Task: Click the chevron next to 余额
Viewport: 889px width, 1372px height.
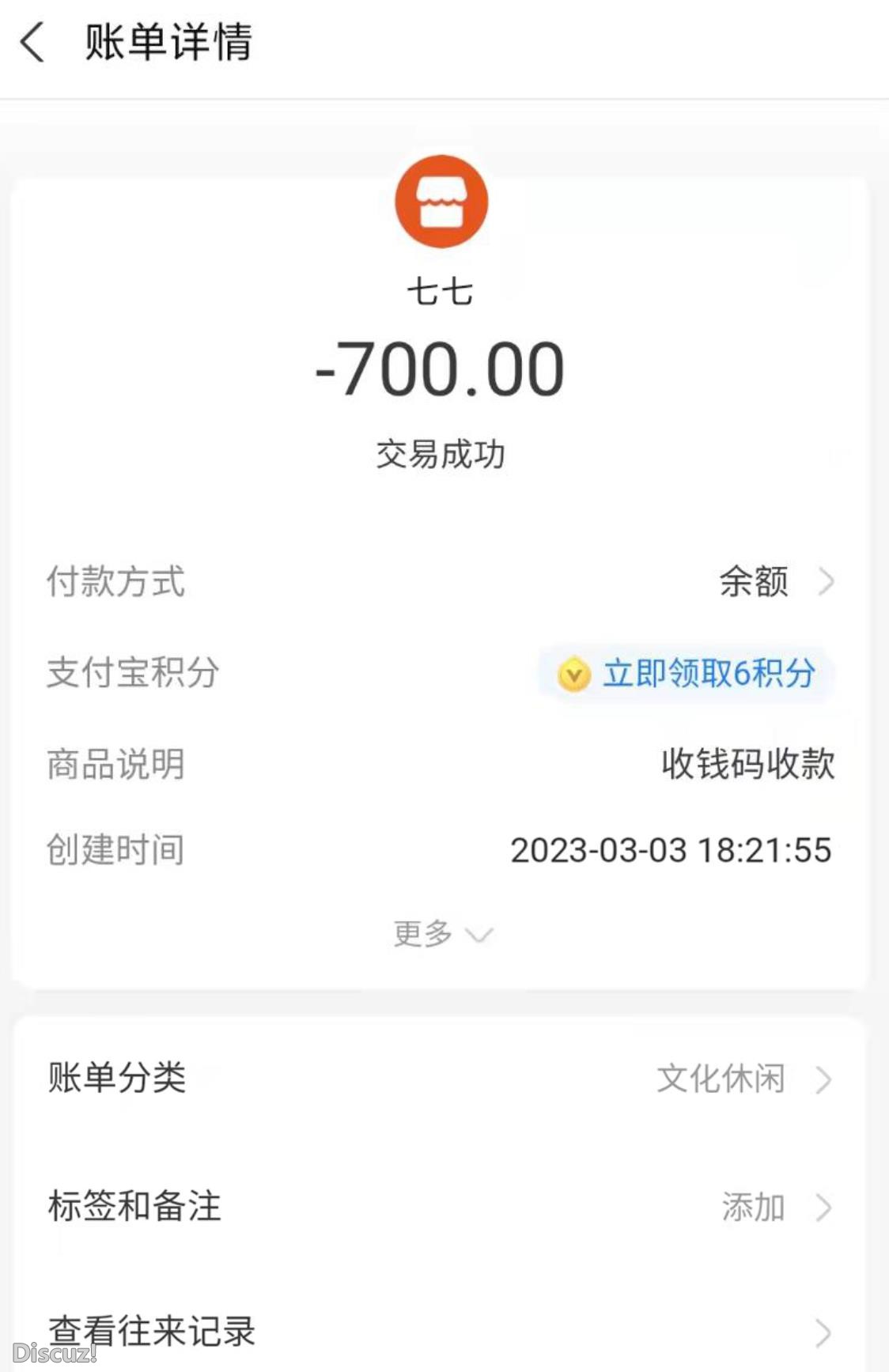Action: (x=828, y=583)
